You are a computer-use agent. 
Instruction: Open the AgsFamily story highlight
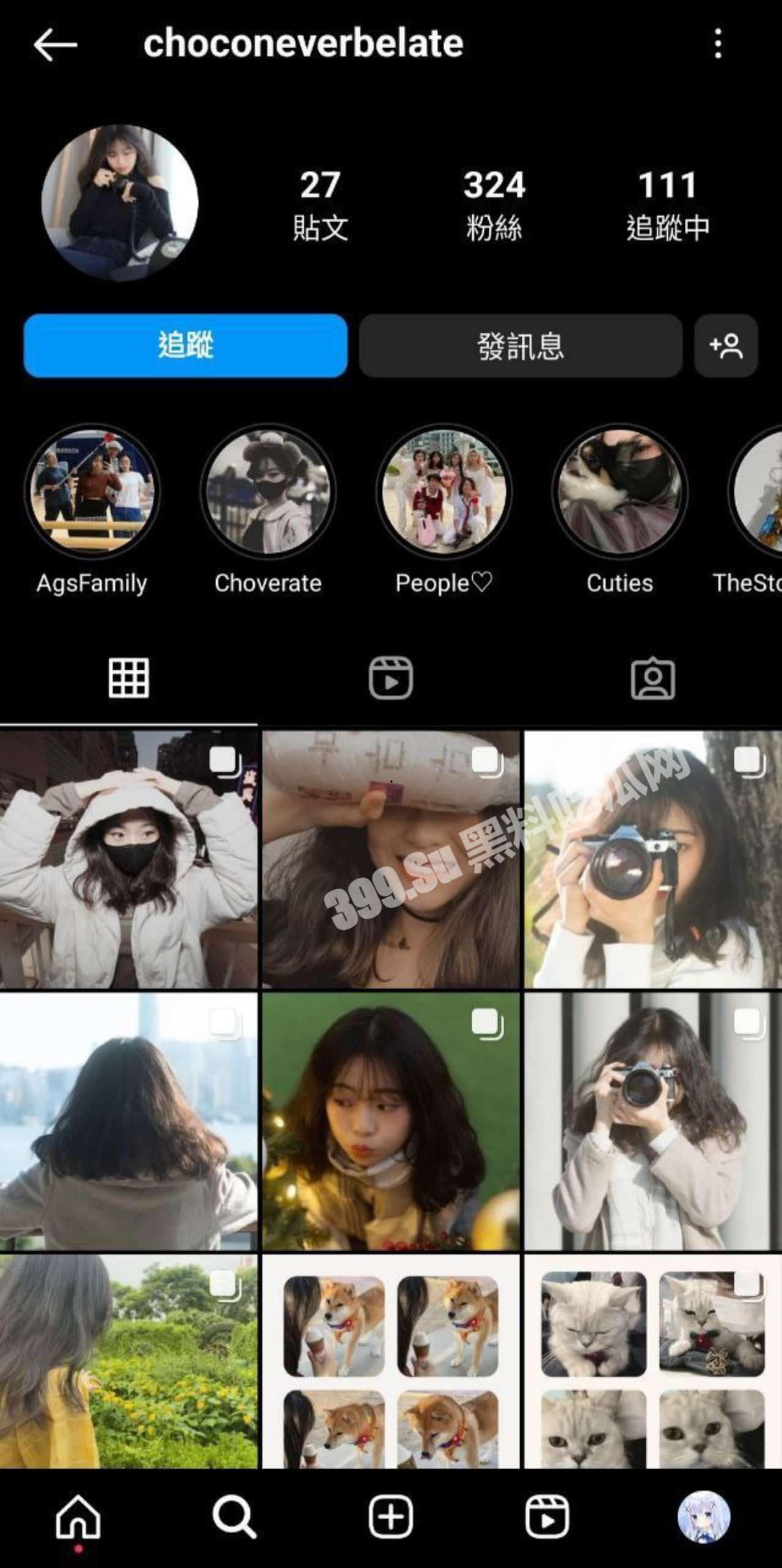[x=92, y=492]
